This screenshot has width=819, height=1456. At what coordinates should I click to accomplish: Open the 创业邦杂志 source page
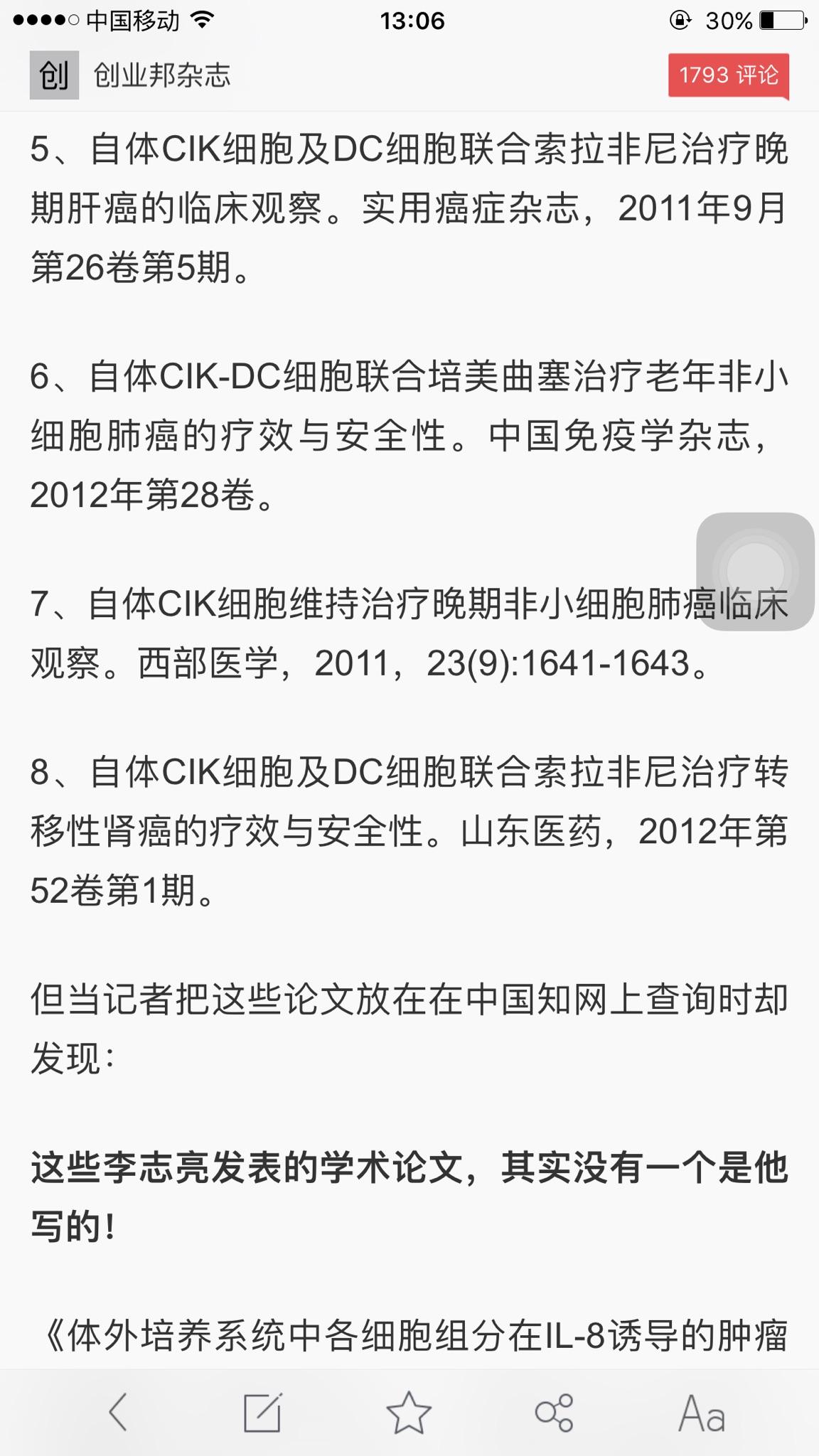click(161, 75)
